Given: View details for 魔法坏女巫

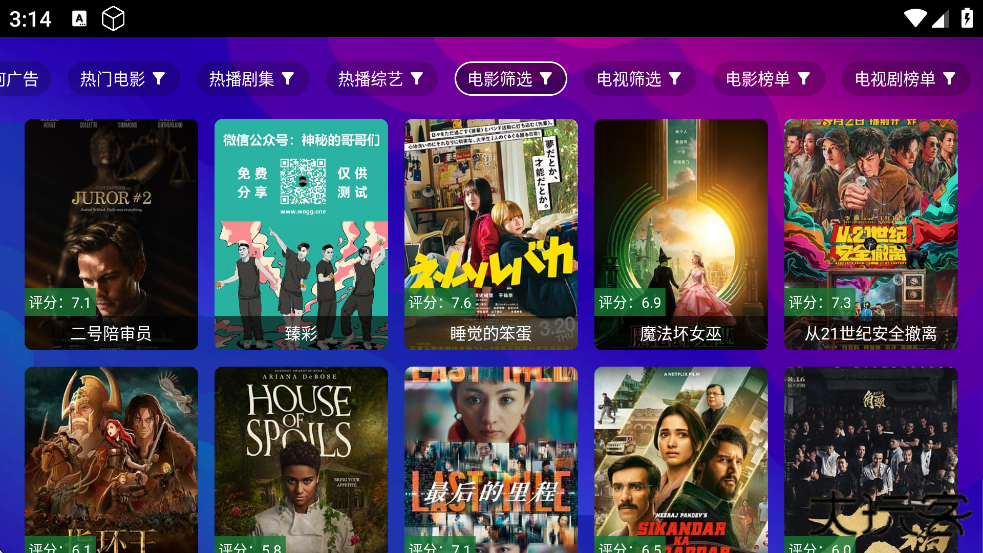Looking at the screenshot, I should coord(681,234).
